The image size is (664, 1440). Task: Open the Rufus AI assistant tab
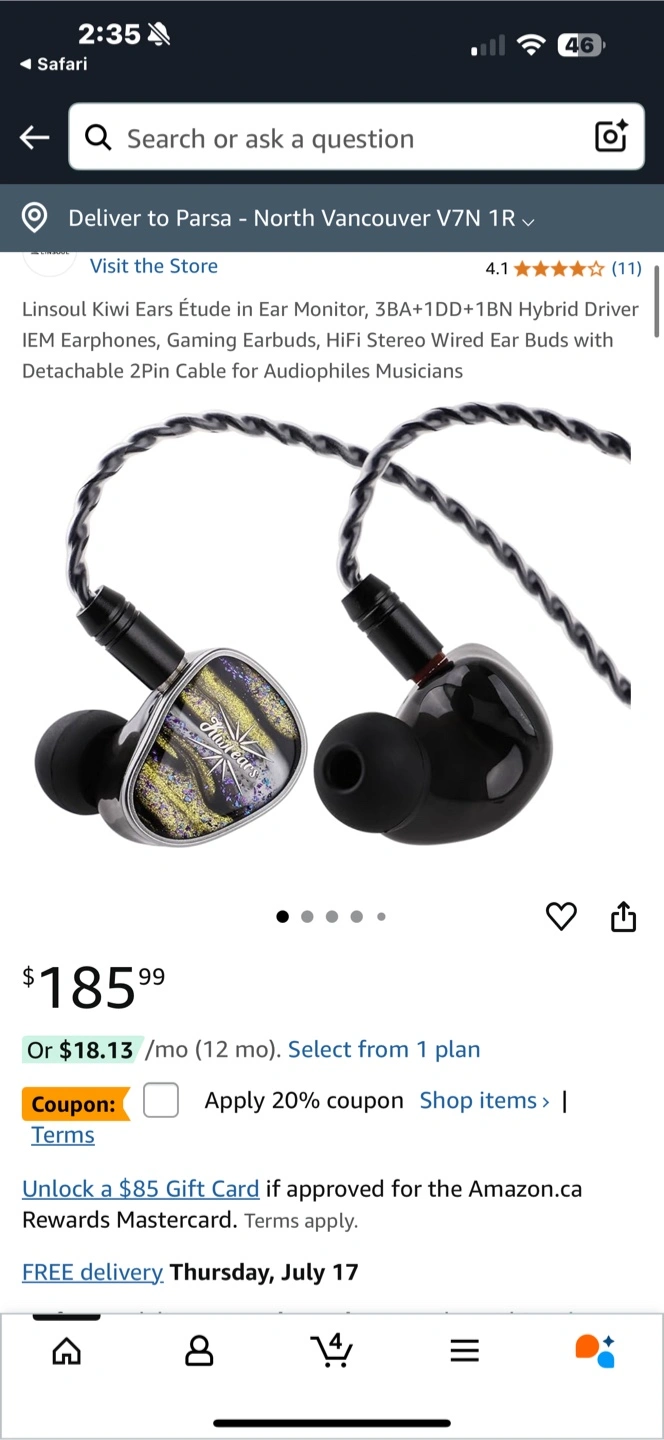(596, 1351)
